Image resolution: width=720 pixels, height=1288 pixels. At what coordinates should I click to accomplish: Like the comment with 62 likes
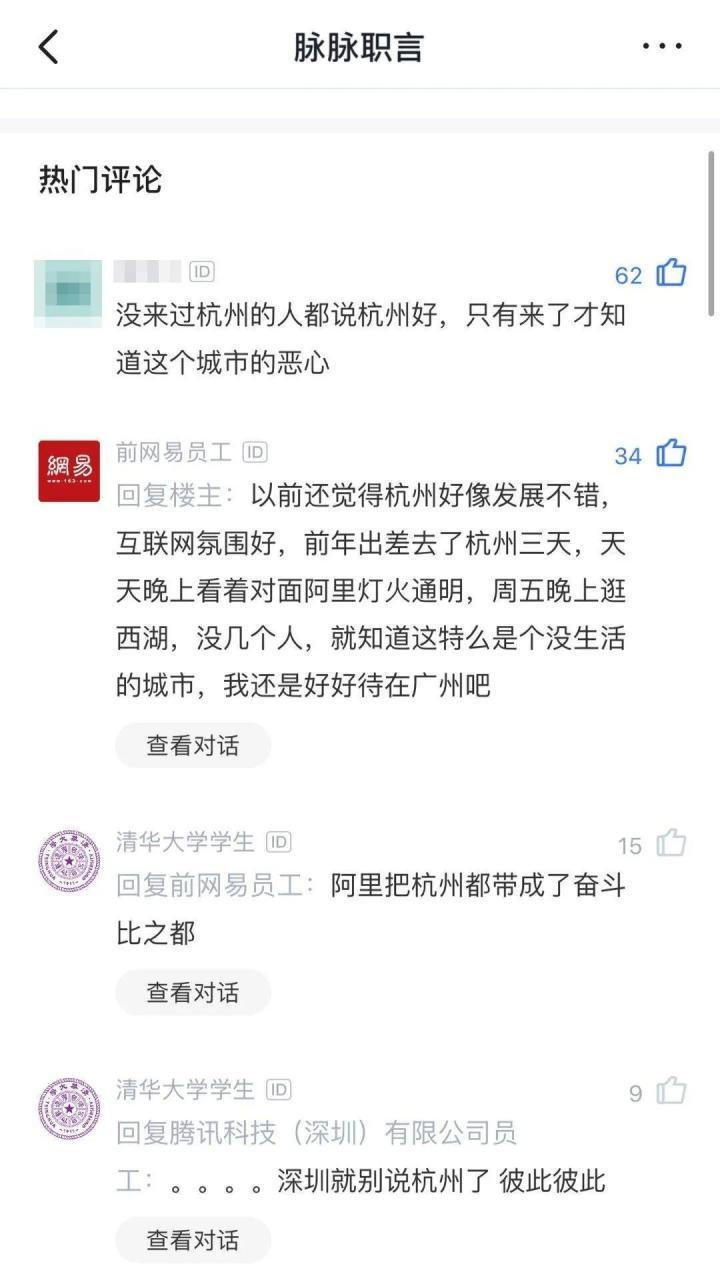point(672,273)
